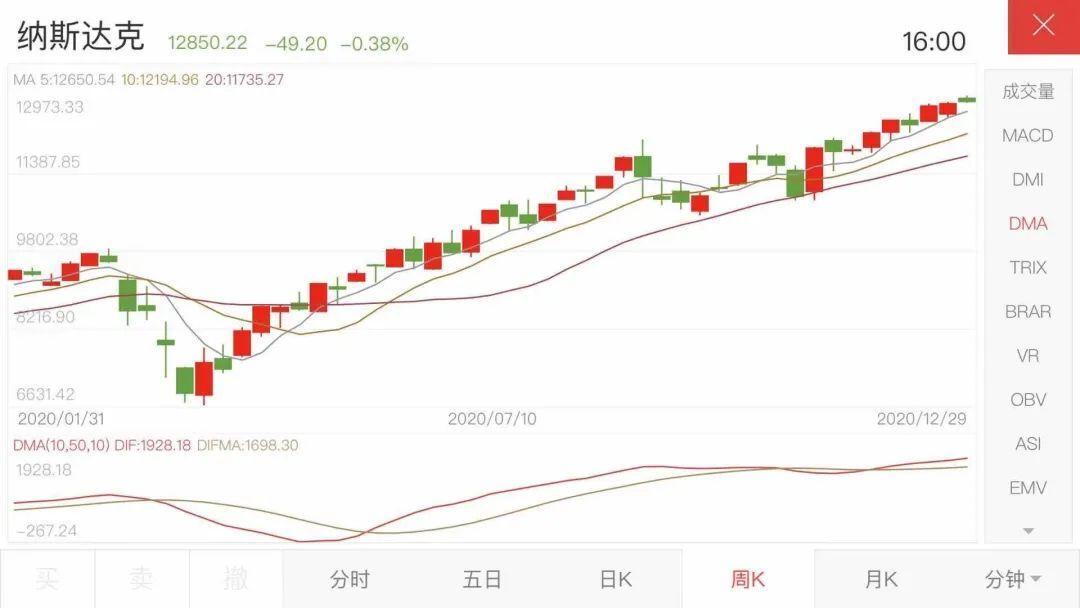Select the DMA indicator
The width and height of the screenshot is (1080, 608).
1028,223
